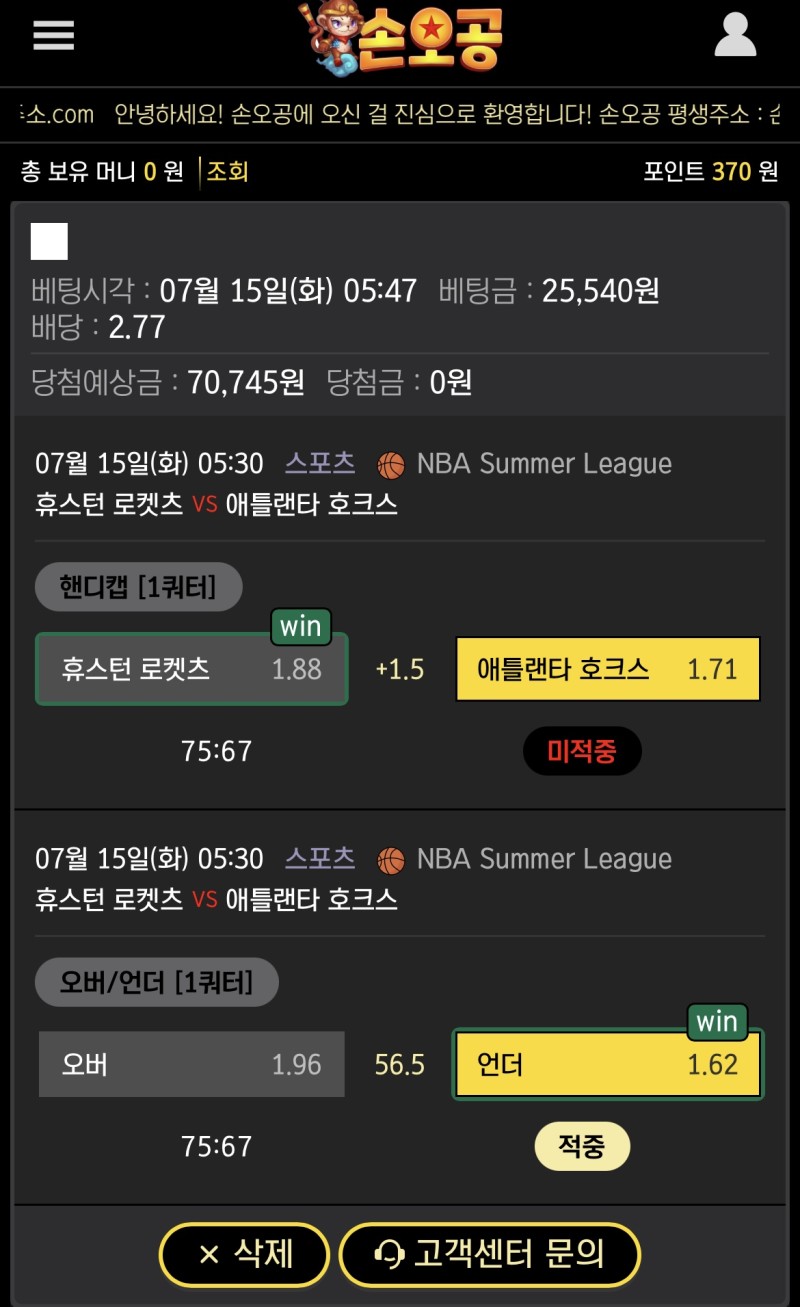This screenshot has height=1307, width=800.
Task: Select the checkbox on the betting slip
Action: coord(48,242)
